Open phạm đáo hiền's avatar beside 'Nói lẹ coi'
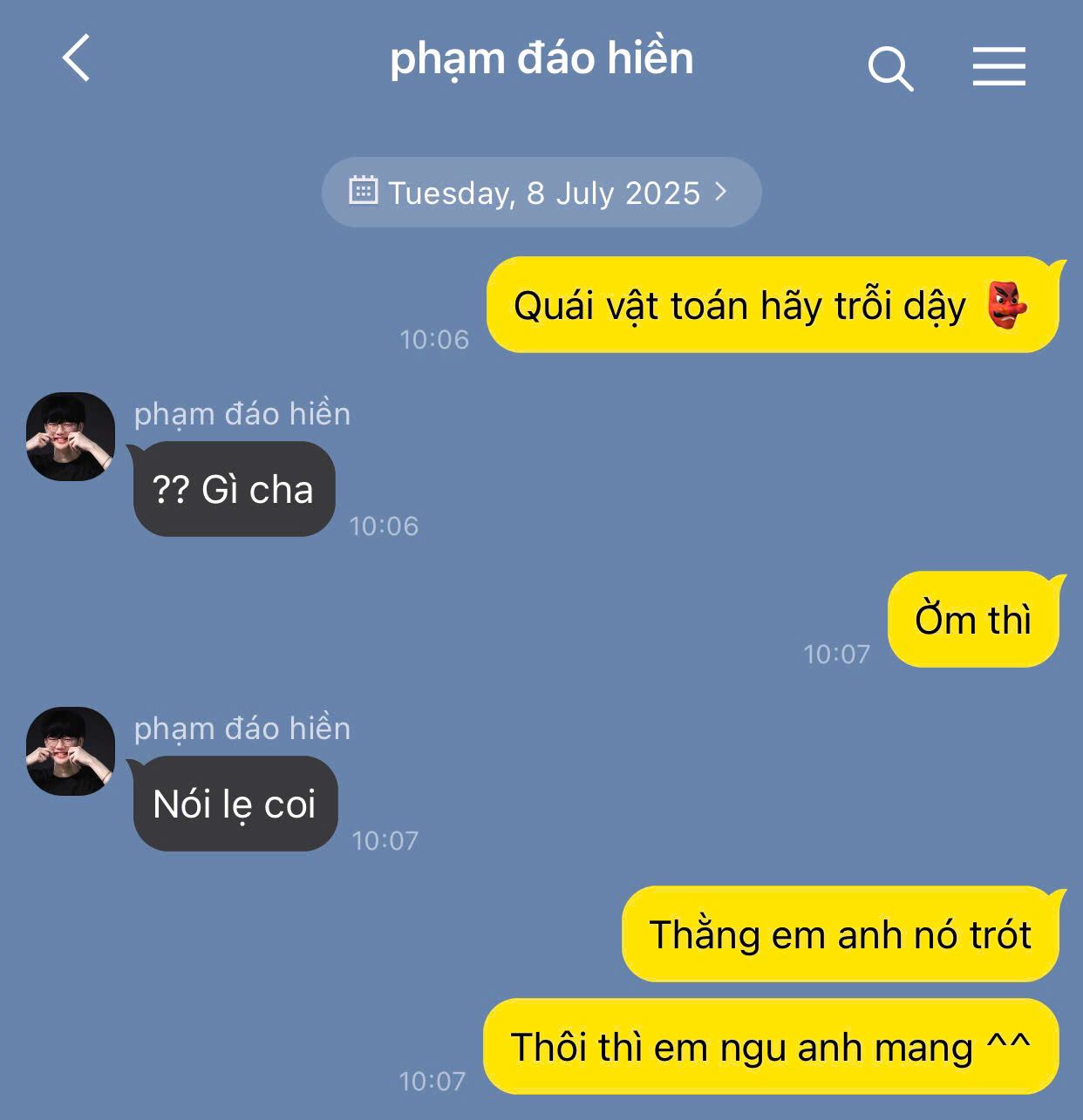The image size is (1083, 1120). click(71, 751)
